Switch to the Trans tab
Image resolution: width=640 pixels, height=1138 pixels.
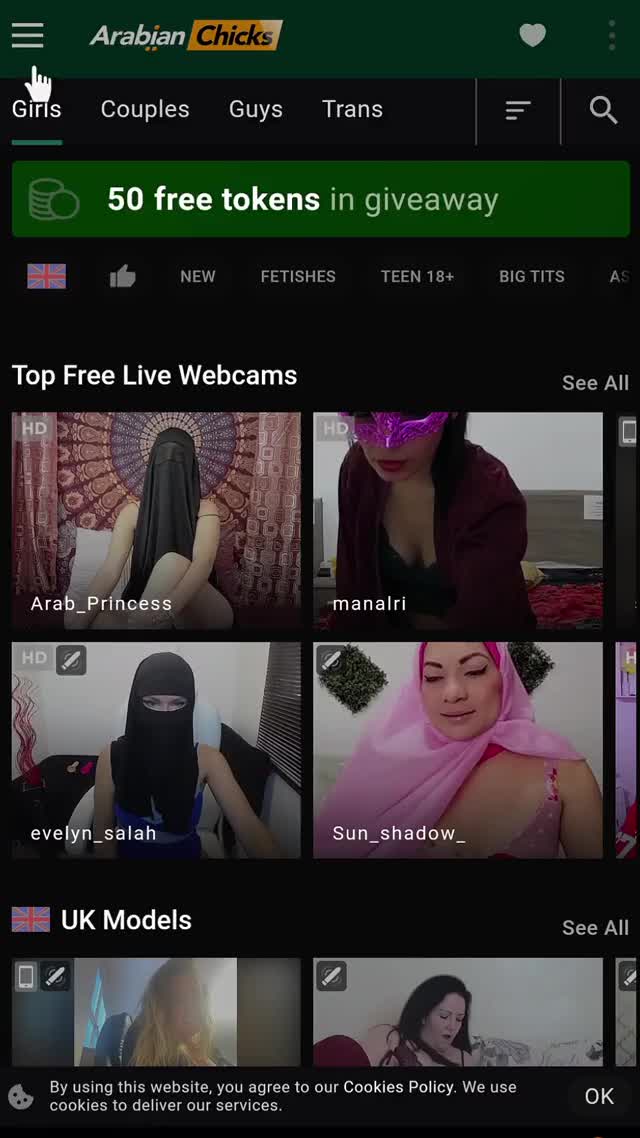tap(352, 109)
